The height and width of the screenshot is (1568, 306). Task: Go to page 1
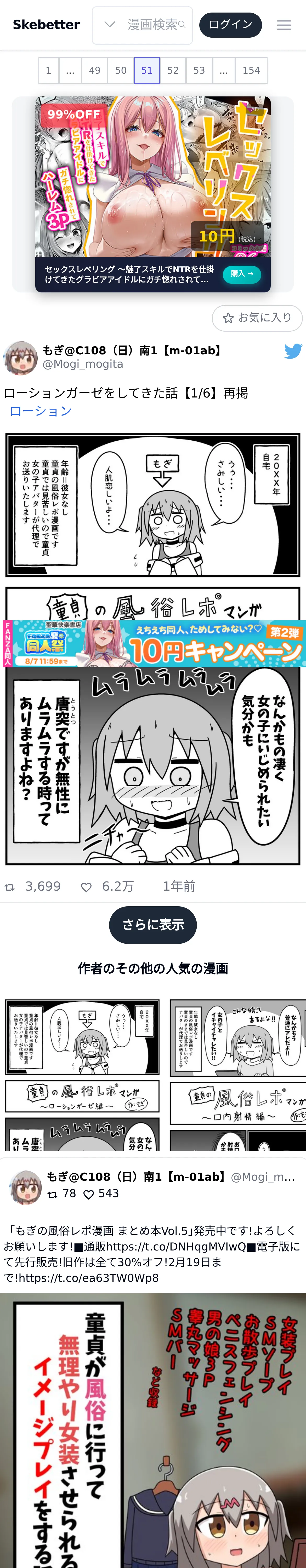(x=49, y=71)
